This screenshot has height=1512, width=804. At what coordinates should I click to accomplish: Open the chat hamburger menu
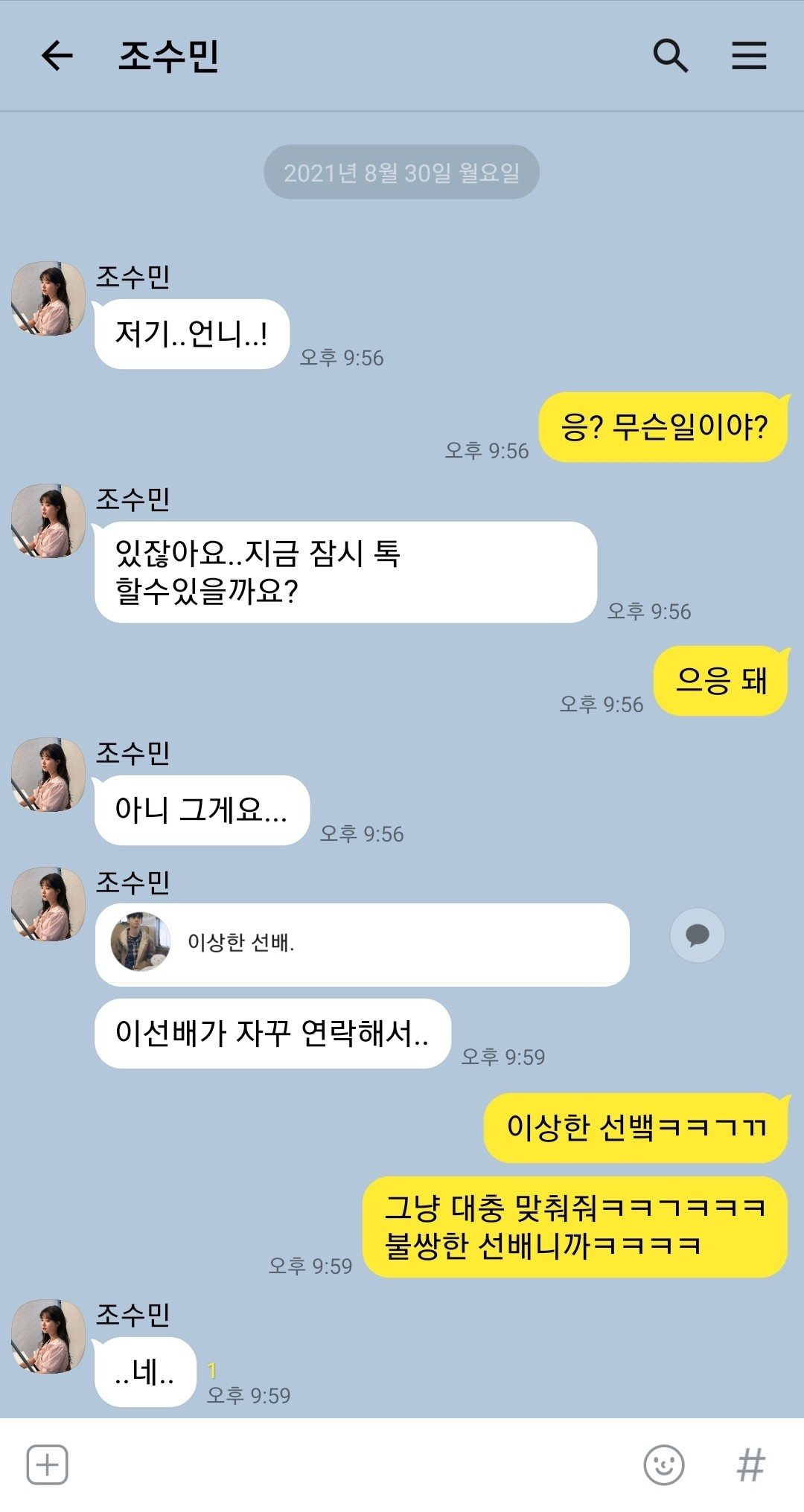(749, 56)
